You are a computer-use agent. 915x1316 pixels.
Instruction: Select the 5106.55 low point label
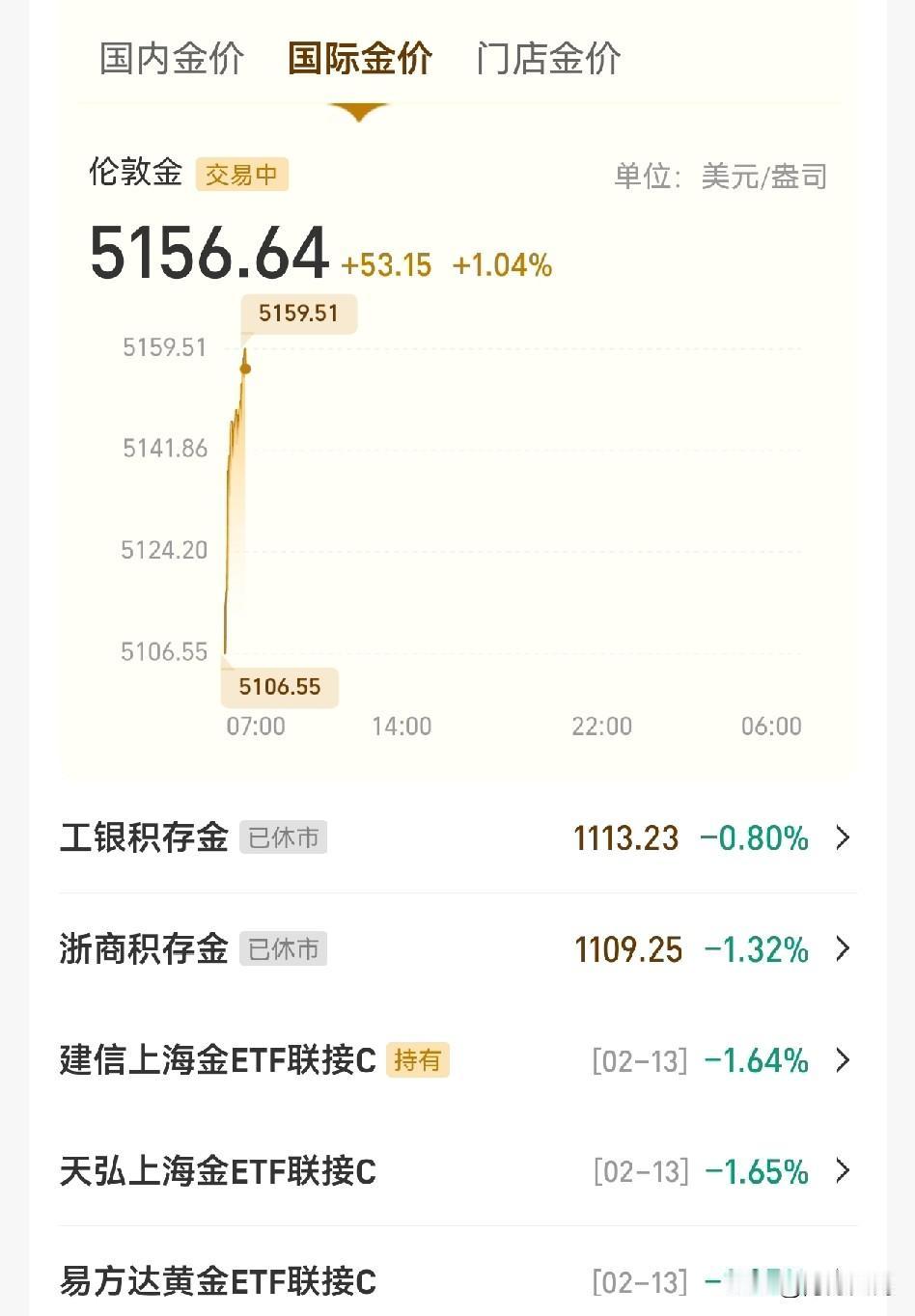click(279, 687)
